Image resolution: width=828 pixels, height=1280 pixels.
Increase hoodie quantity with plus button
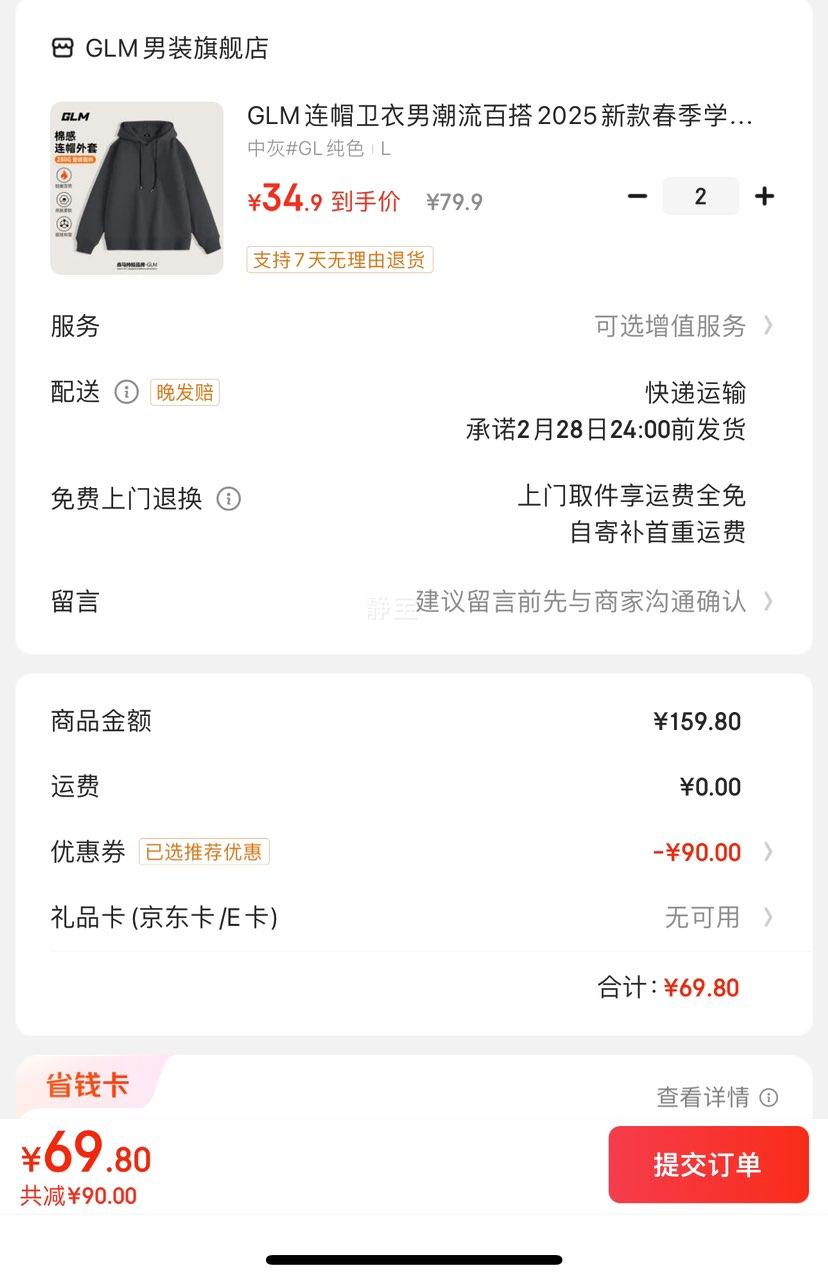tap(765, 196)
